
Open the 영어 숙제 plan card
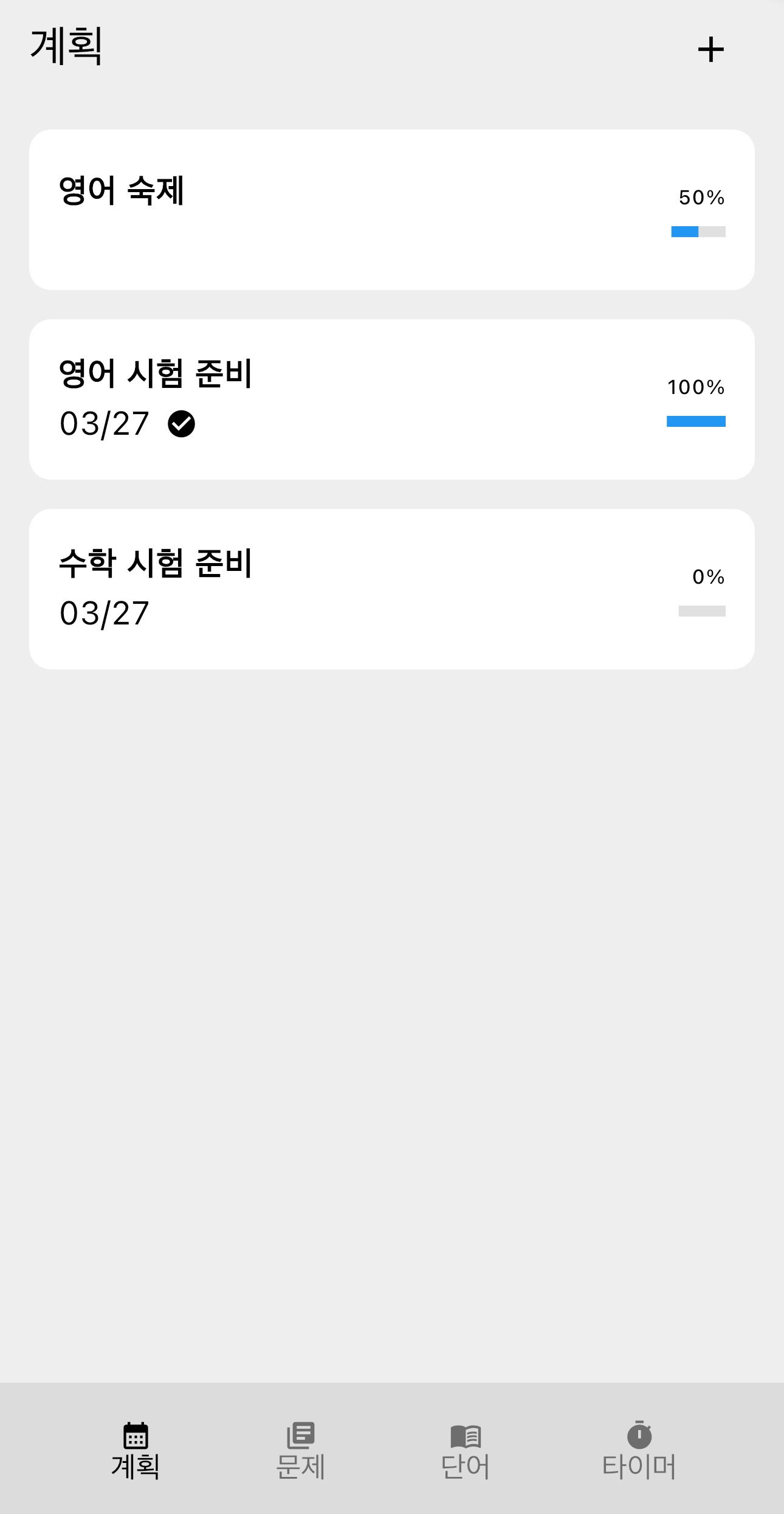click(x=392, y=209)
